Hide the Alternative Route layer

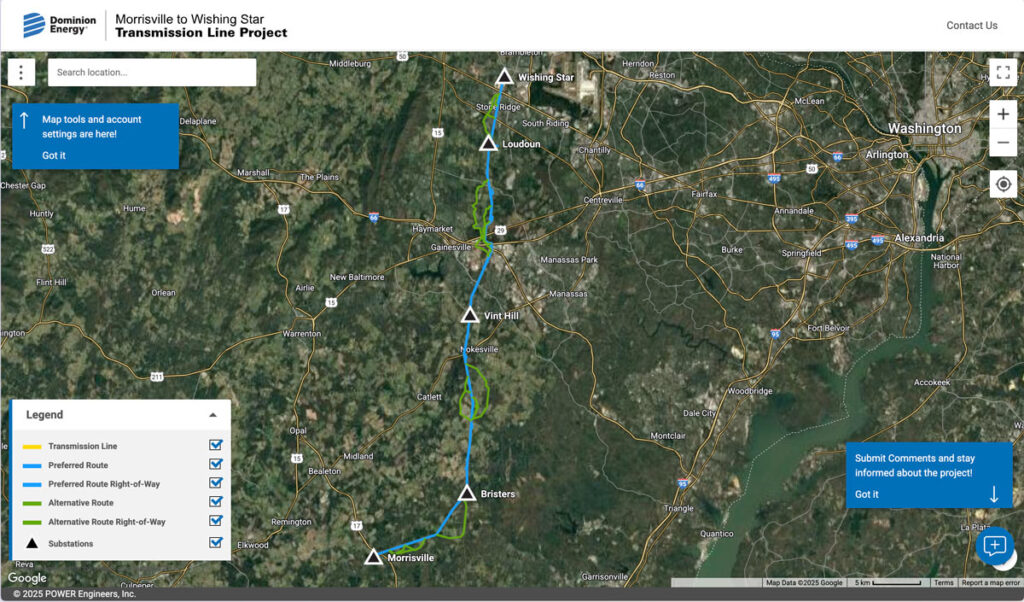[x=216, y=503]
